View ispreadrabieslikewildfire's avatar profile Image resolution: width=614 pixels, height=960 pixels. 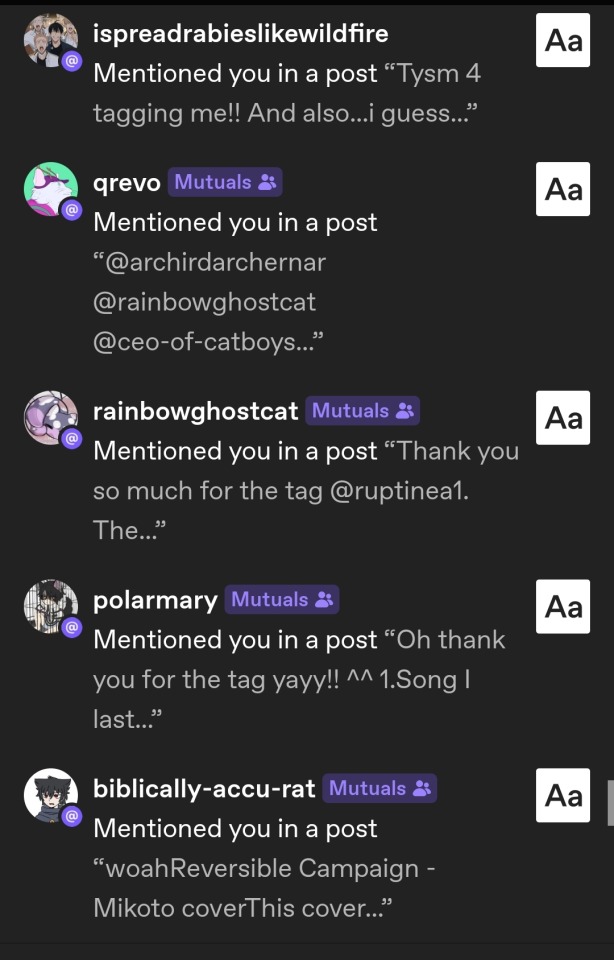50,41
